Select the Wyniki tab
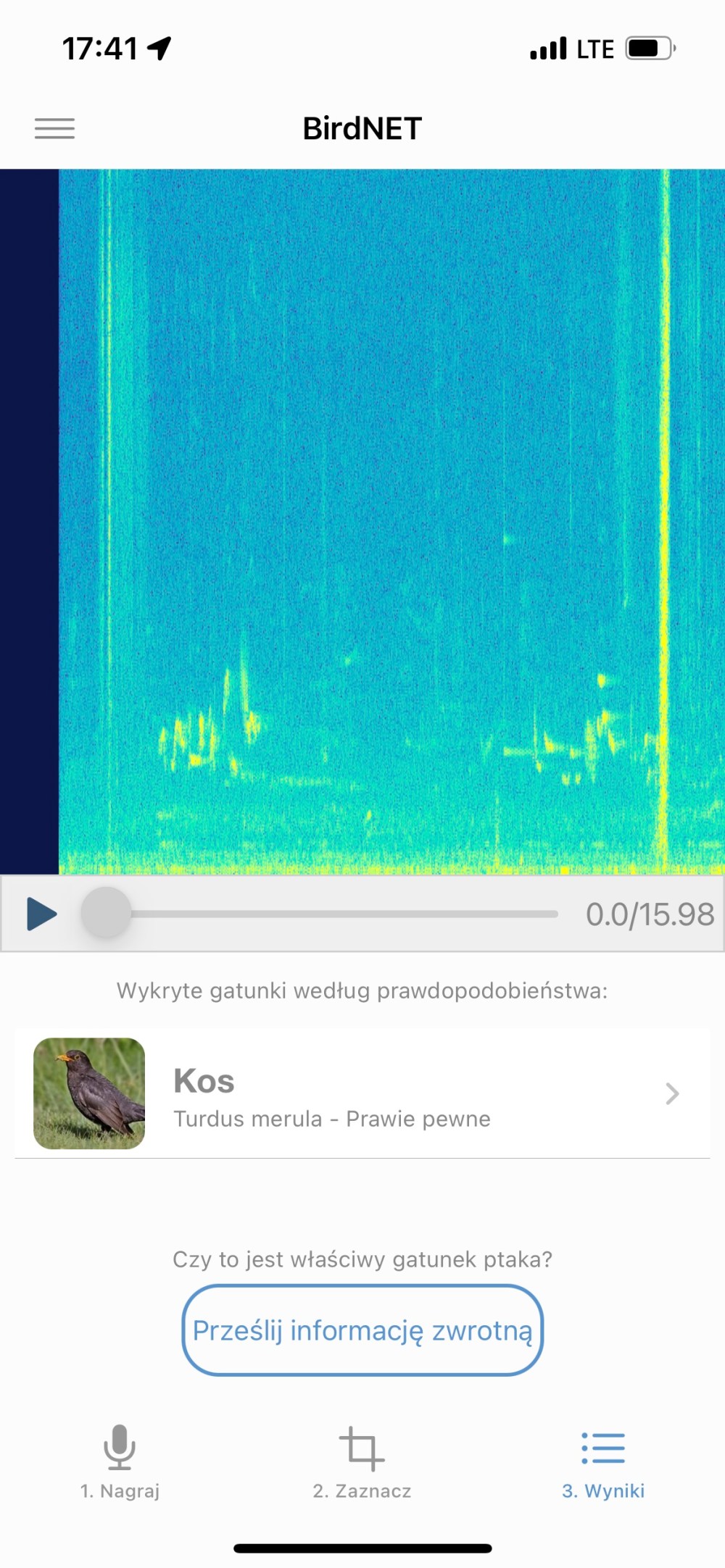Image resolution: width=725 pixels, height=1568 pixels. coord(603,1461)
